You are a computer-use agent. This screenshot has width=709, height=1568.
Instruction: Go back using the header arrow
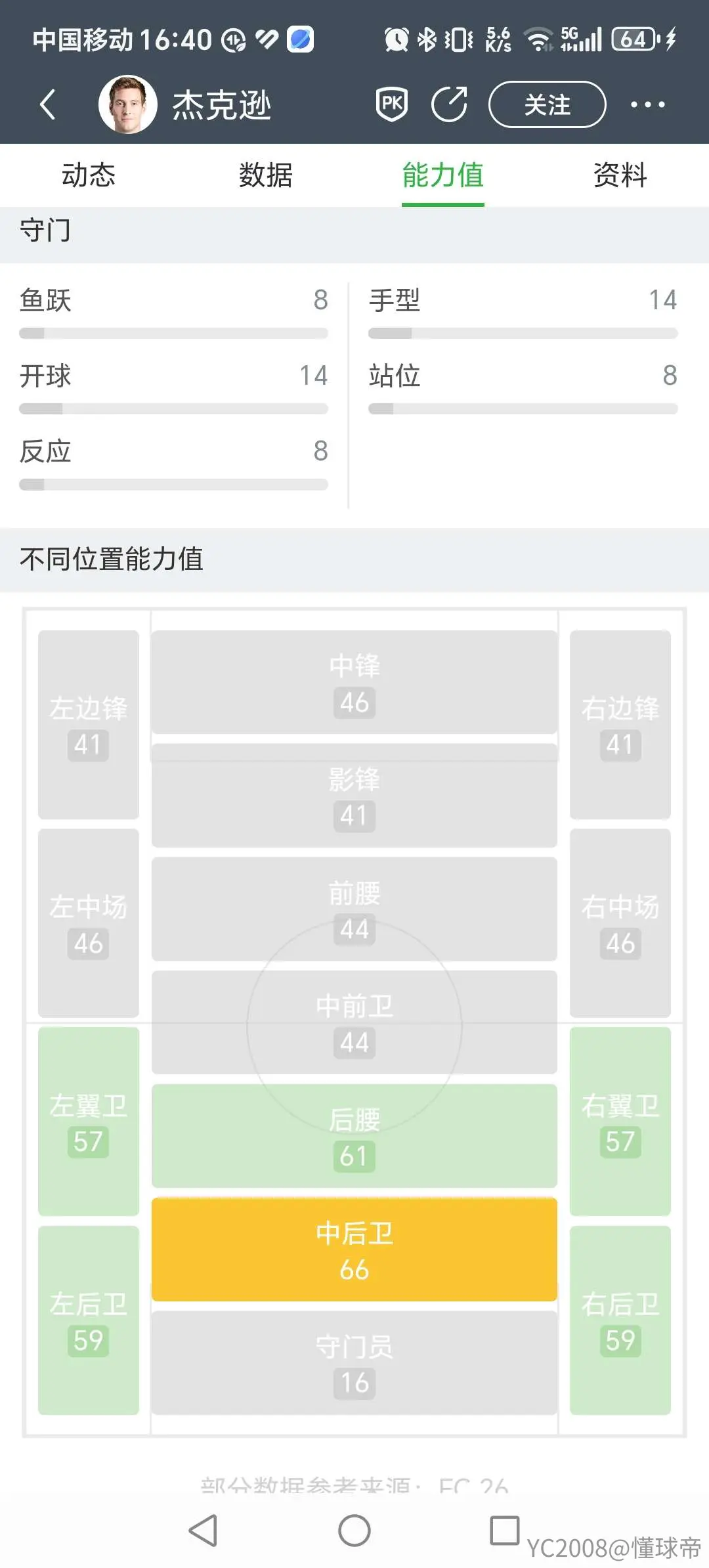[x=47, y=104]
